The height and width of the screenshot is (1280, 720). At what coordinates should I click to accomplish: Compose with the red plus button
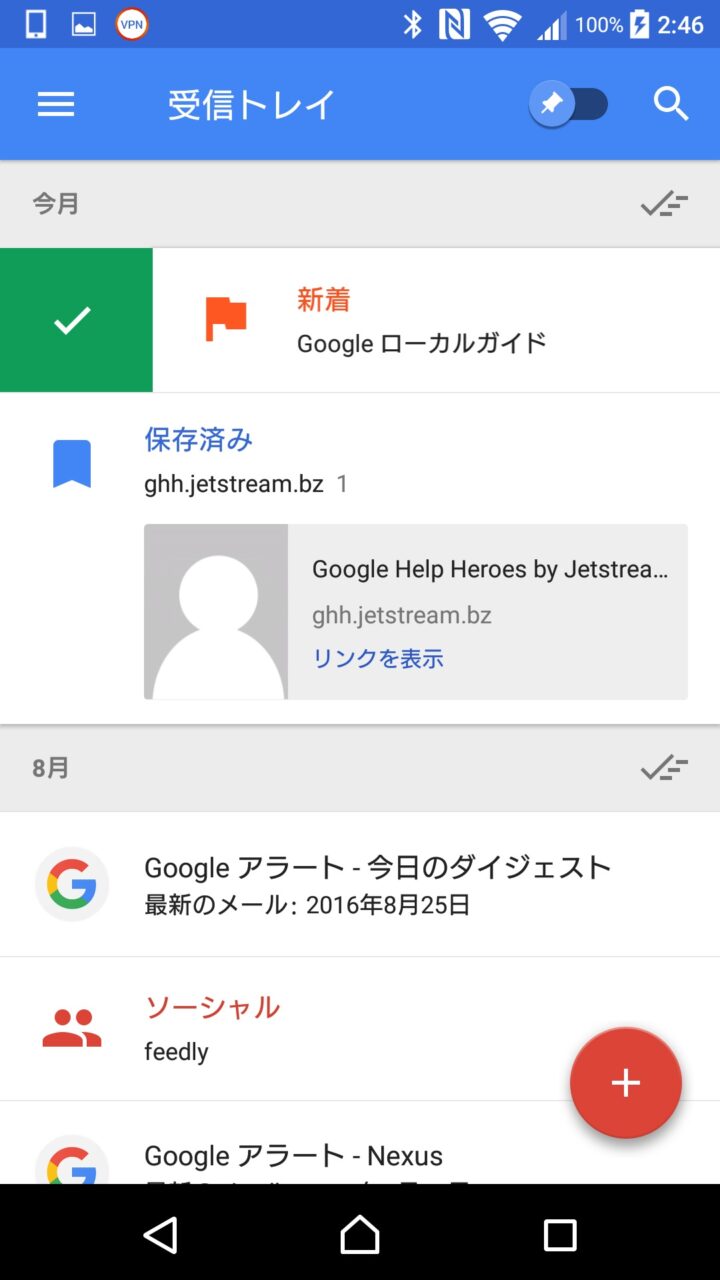[626, 1083]
